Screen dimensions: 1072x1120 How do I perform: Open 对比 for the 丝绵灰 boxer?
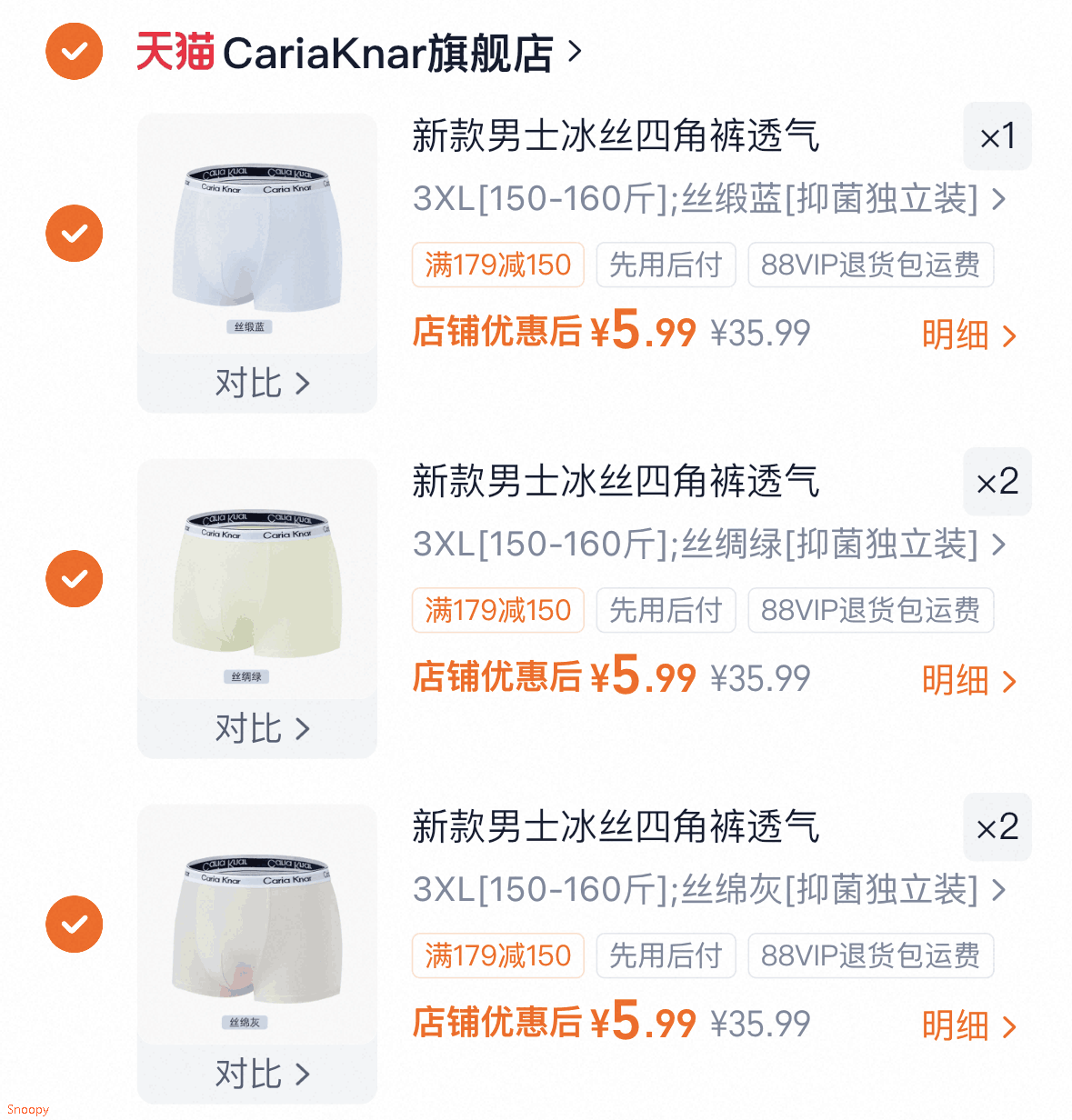pyautogui.click(x=261, y=1075)
